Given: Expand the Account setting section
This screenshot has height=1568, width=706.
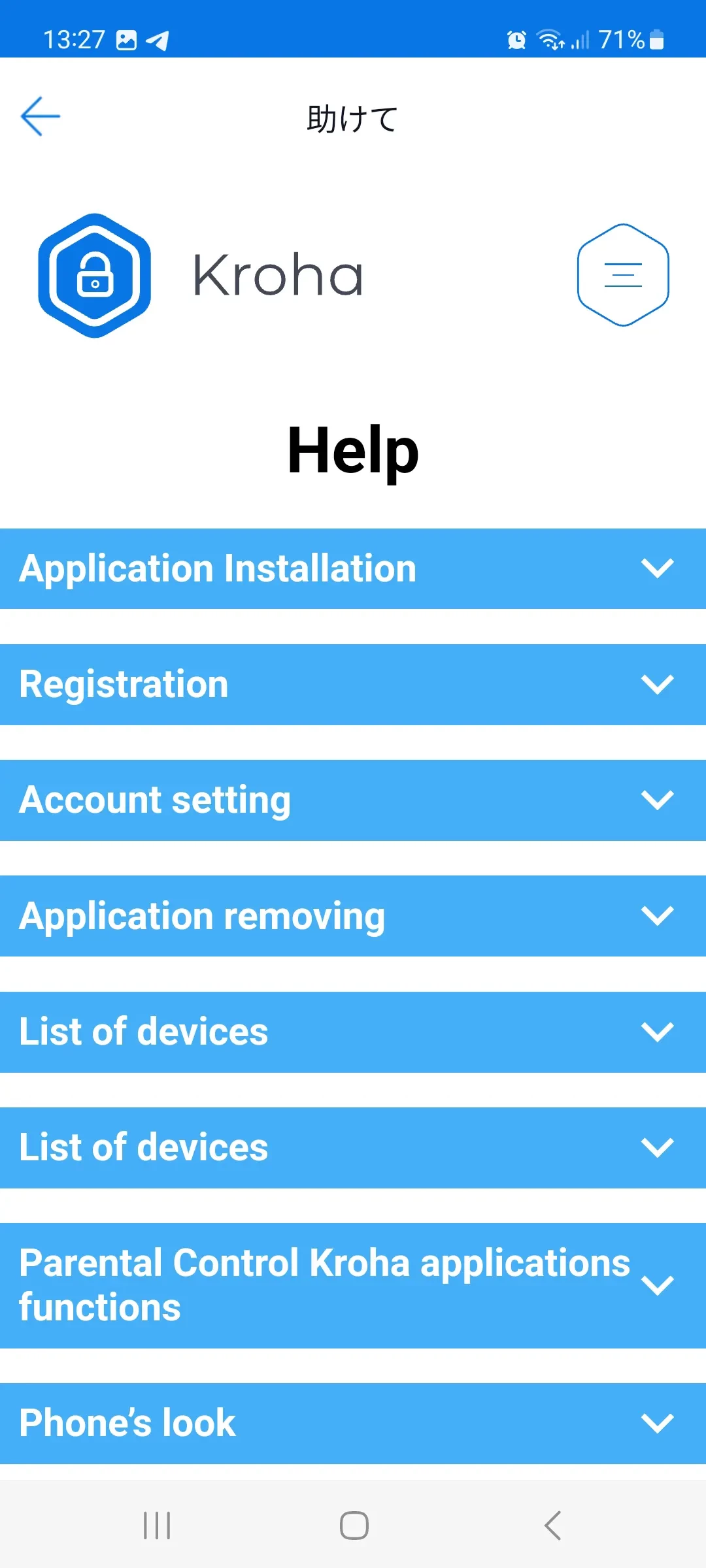Looking at the screenshot, I should [353, 800].
